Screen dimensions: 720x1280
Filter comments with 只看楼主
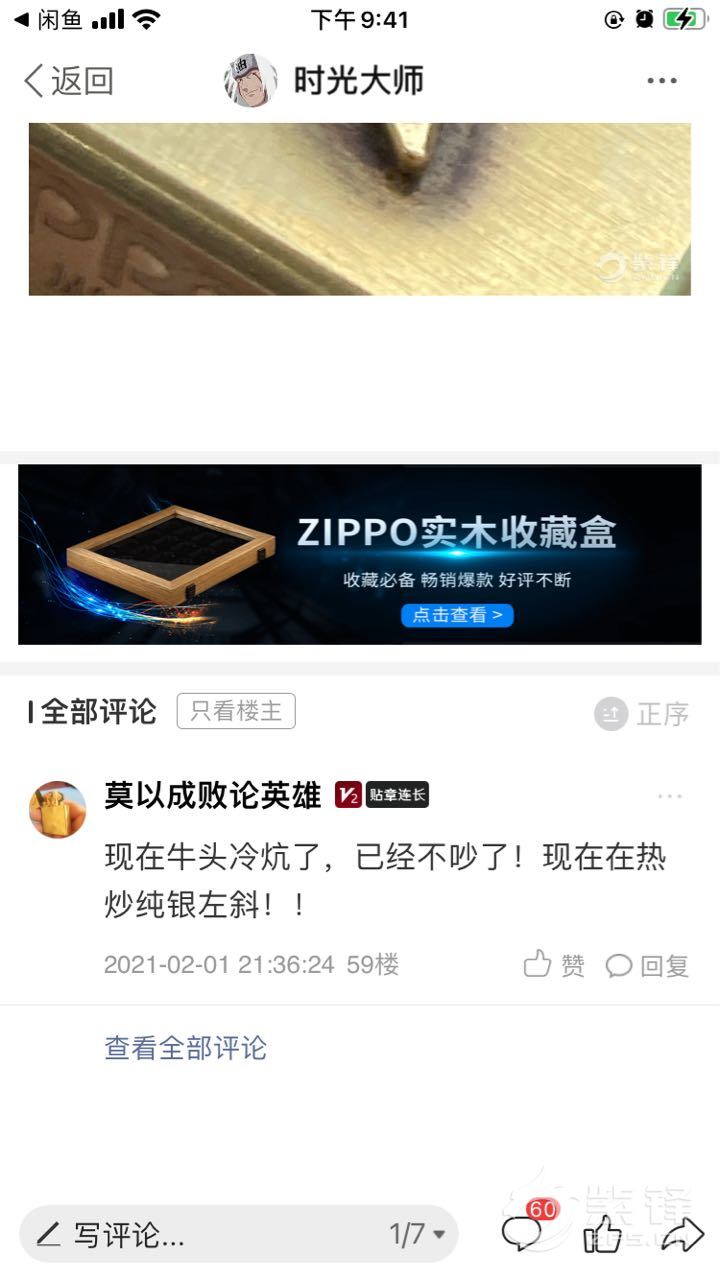pyautogui.click(x=236, y=712)
